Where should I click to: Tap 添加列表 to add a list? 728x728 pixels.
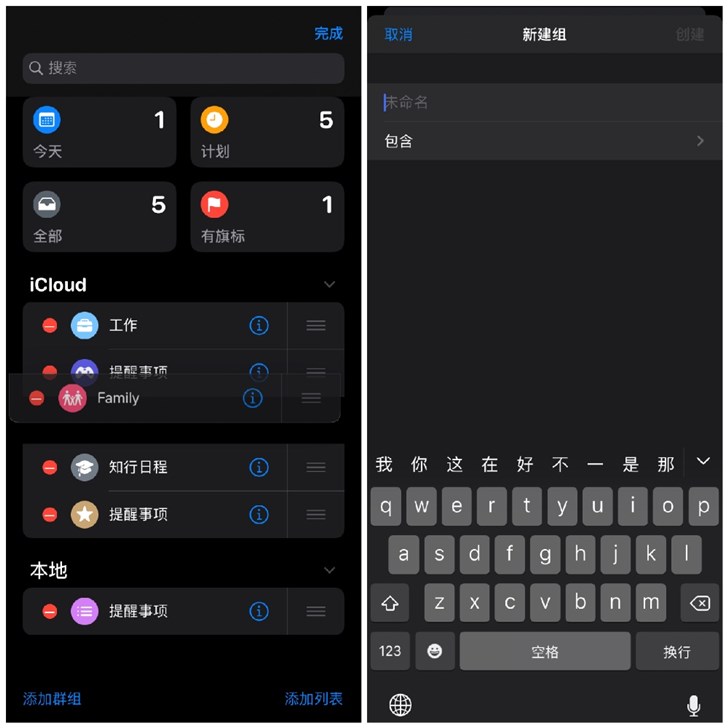(313, 699)
